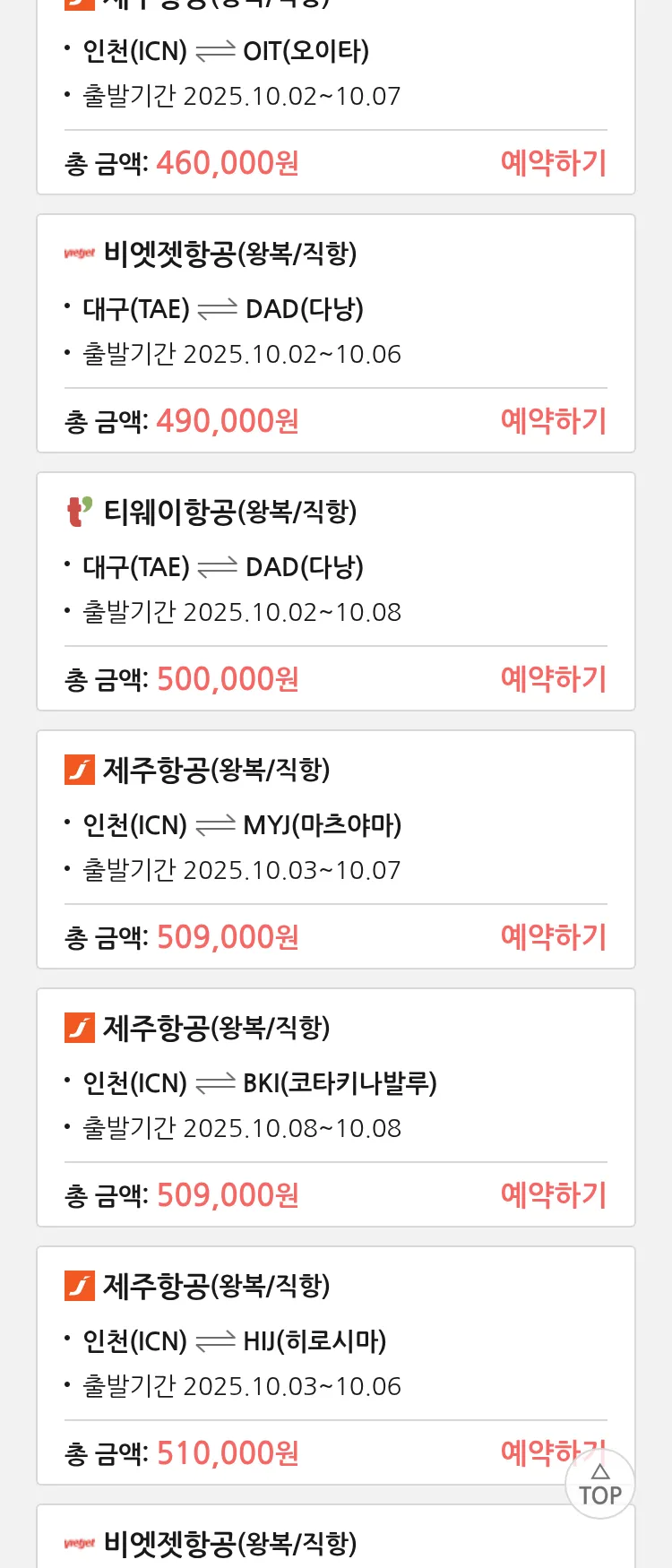672x1568 pixels.
Task: Tap 예약하기 for the 오이타 460,000원 flight
Action: tap(553, 163)
